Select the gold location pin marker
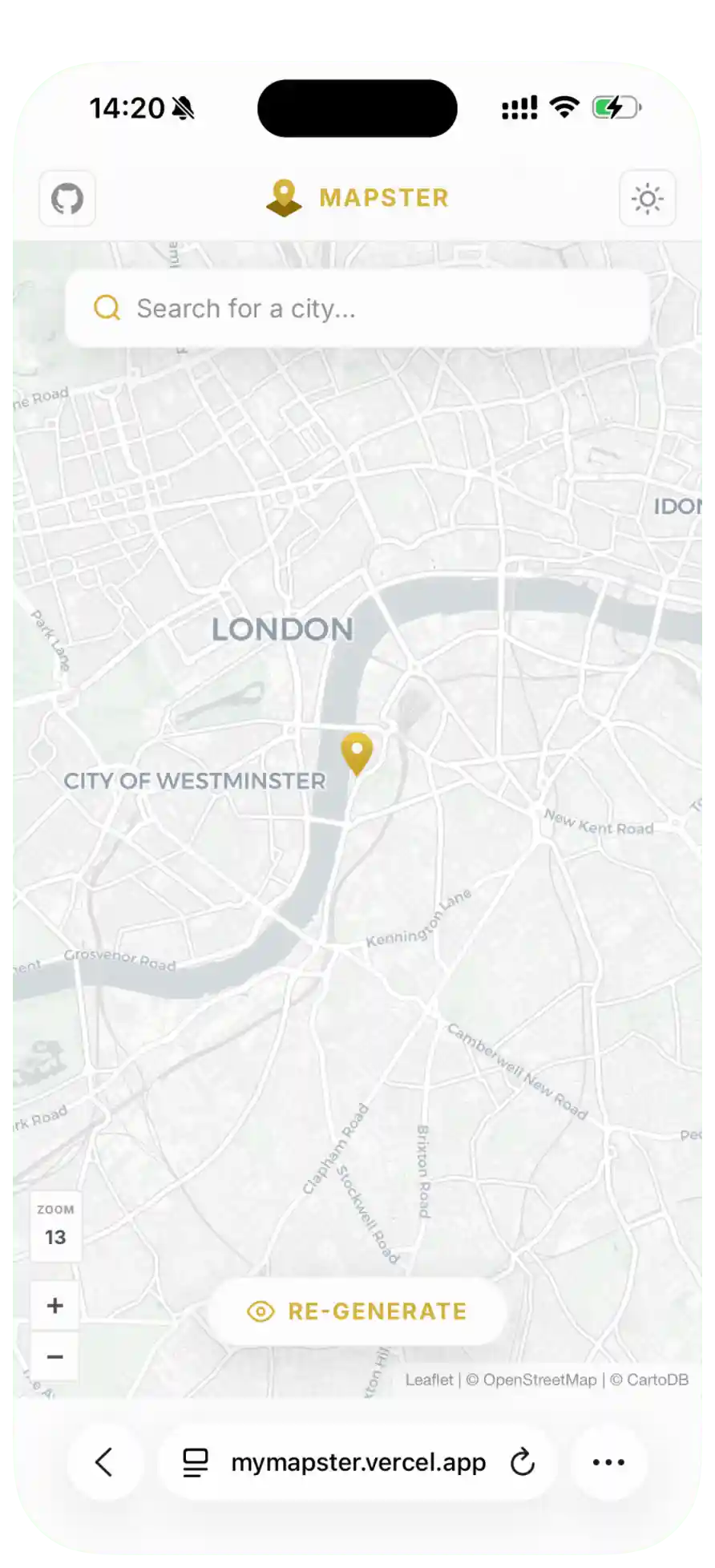 [x=357, y=751]
